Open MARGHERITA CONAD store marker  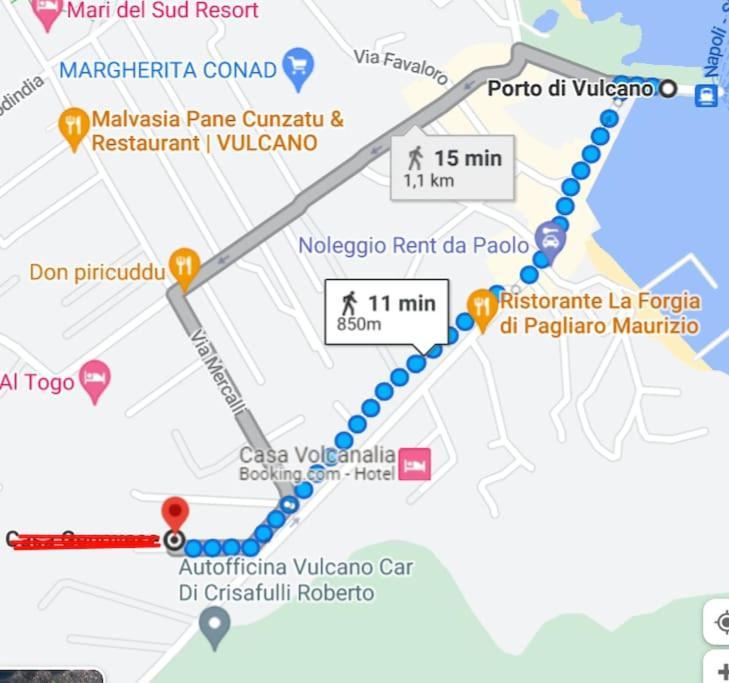click(x=298, y=69)
